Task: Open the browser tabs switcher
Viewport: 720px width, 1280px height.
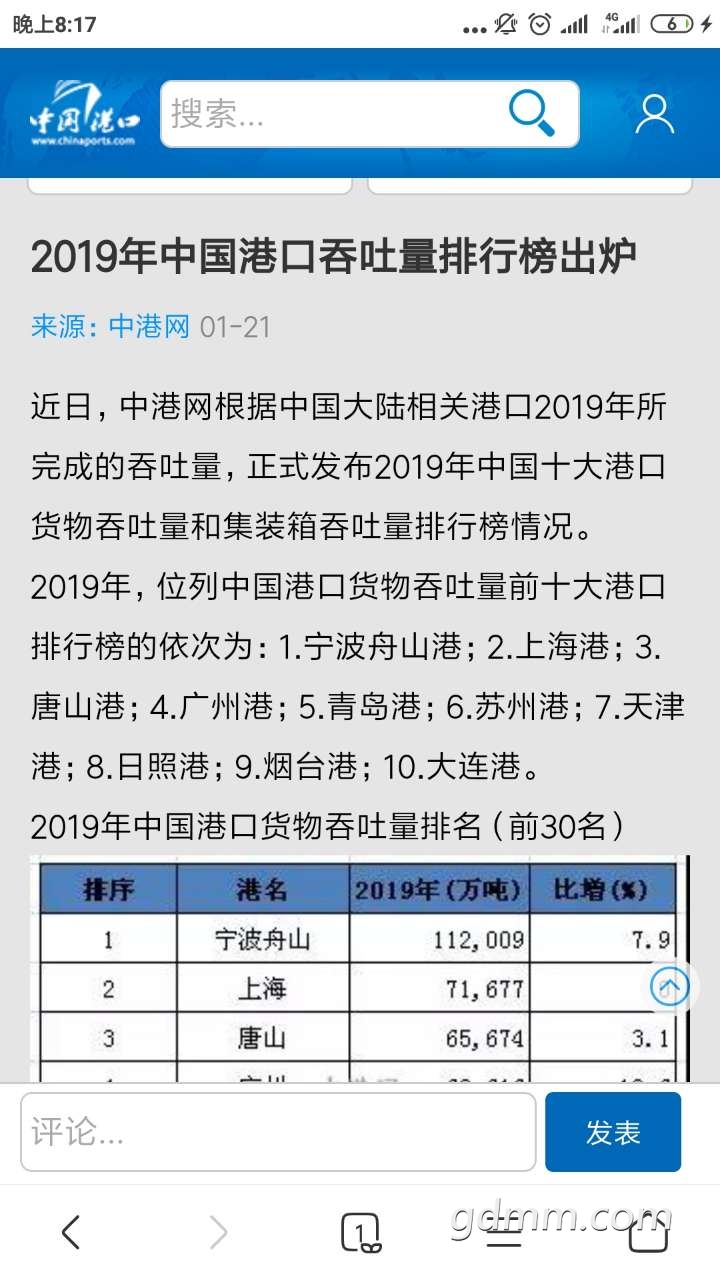Action: point(360,1232)
